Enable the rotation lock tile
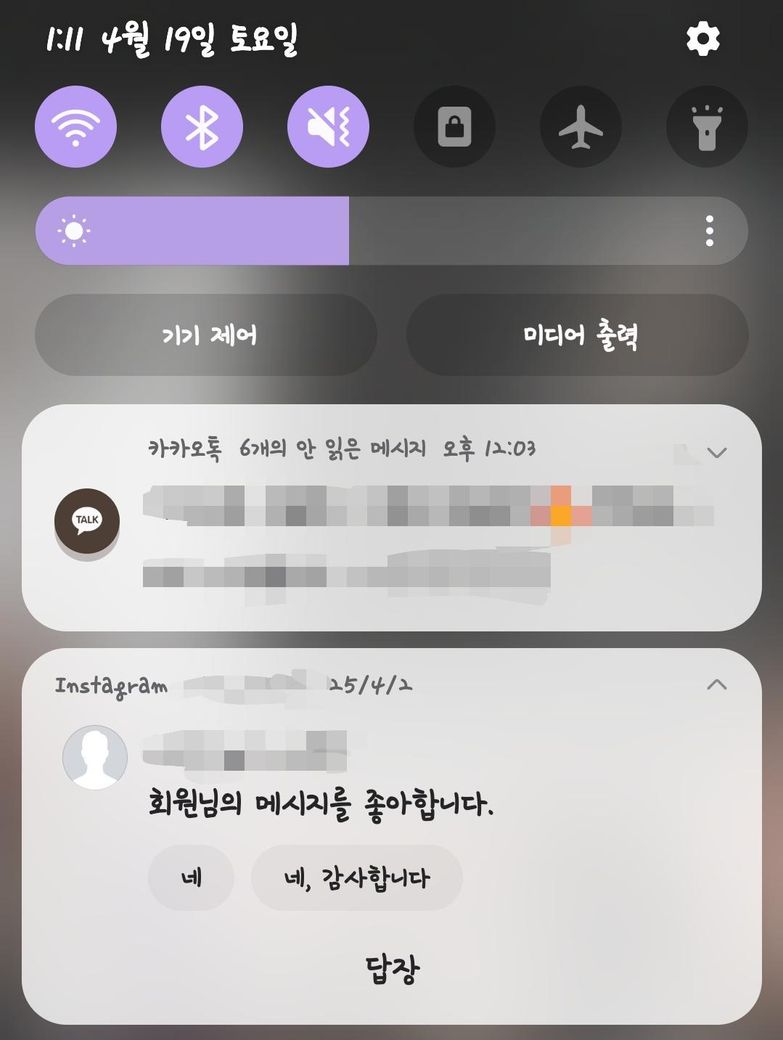 coord(454,127)
